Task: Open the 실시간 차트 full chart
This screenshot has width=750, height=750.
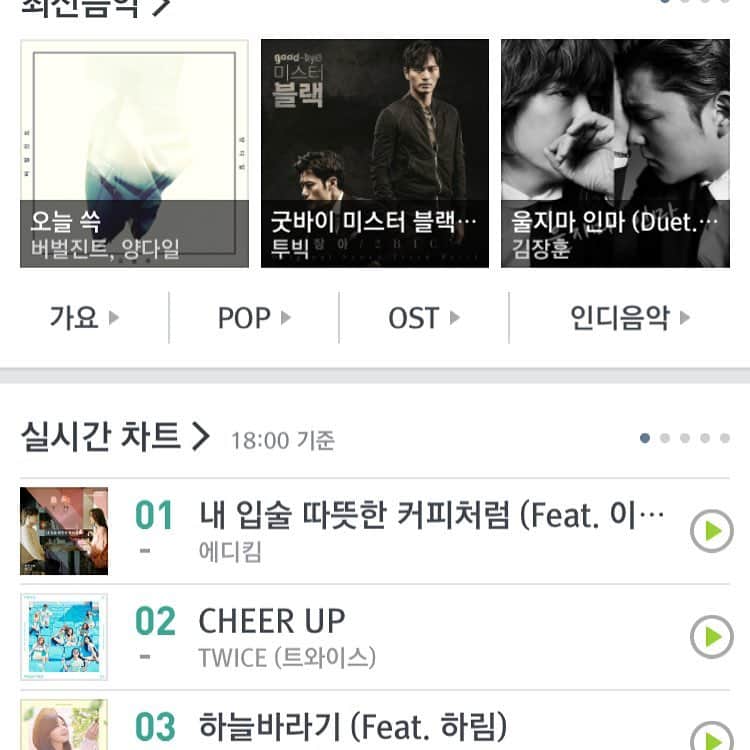Action: (115, 437)
